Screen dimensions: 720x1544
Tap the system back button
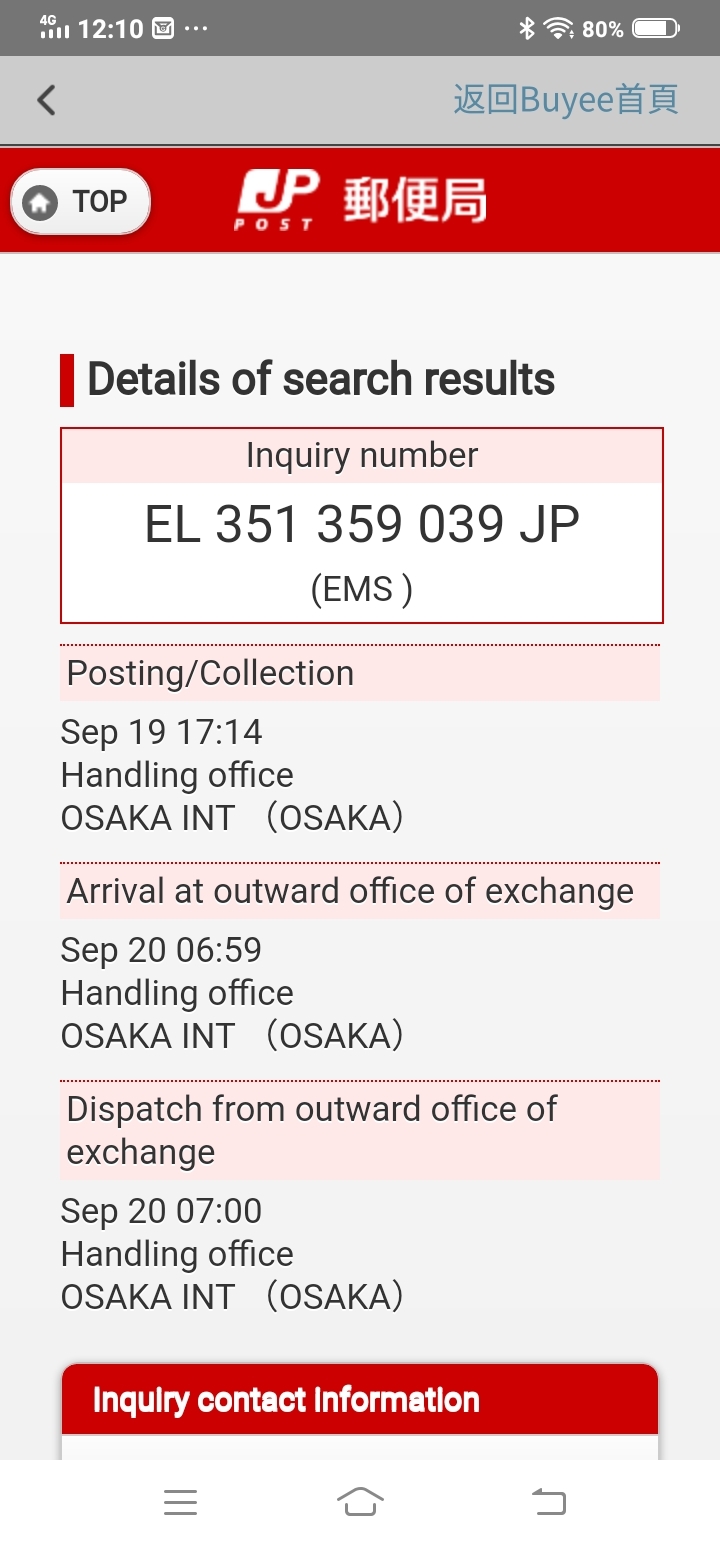[x=548, y=1501]
